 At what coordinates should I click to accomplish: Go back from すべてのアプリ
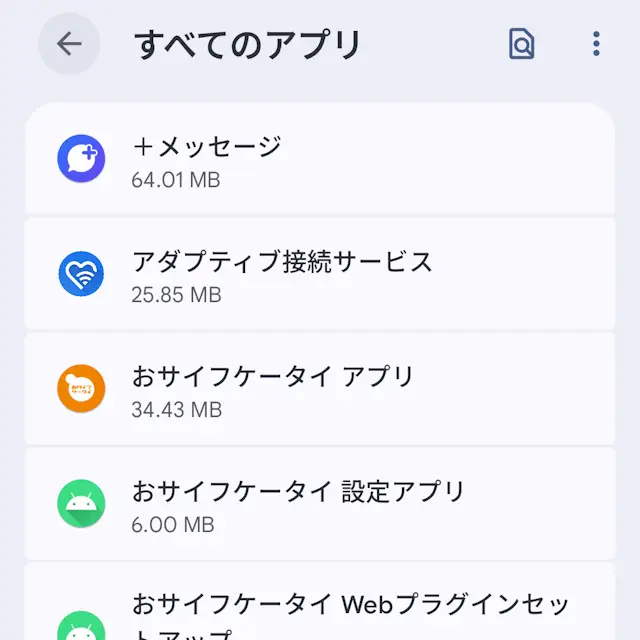(69, 44)
